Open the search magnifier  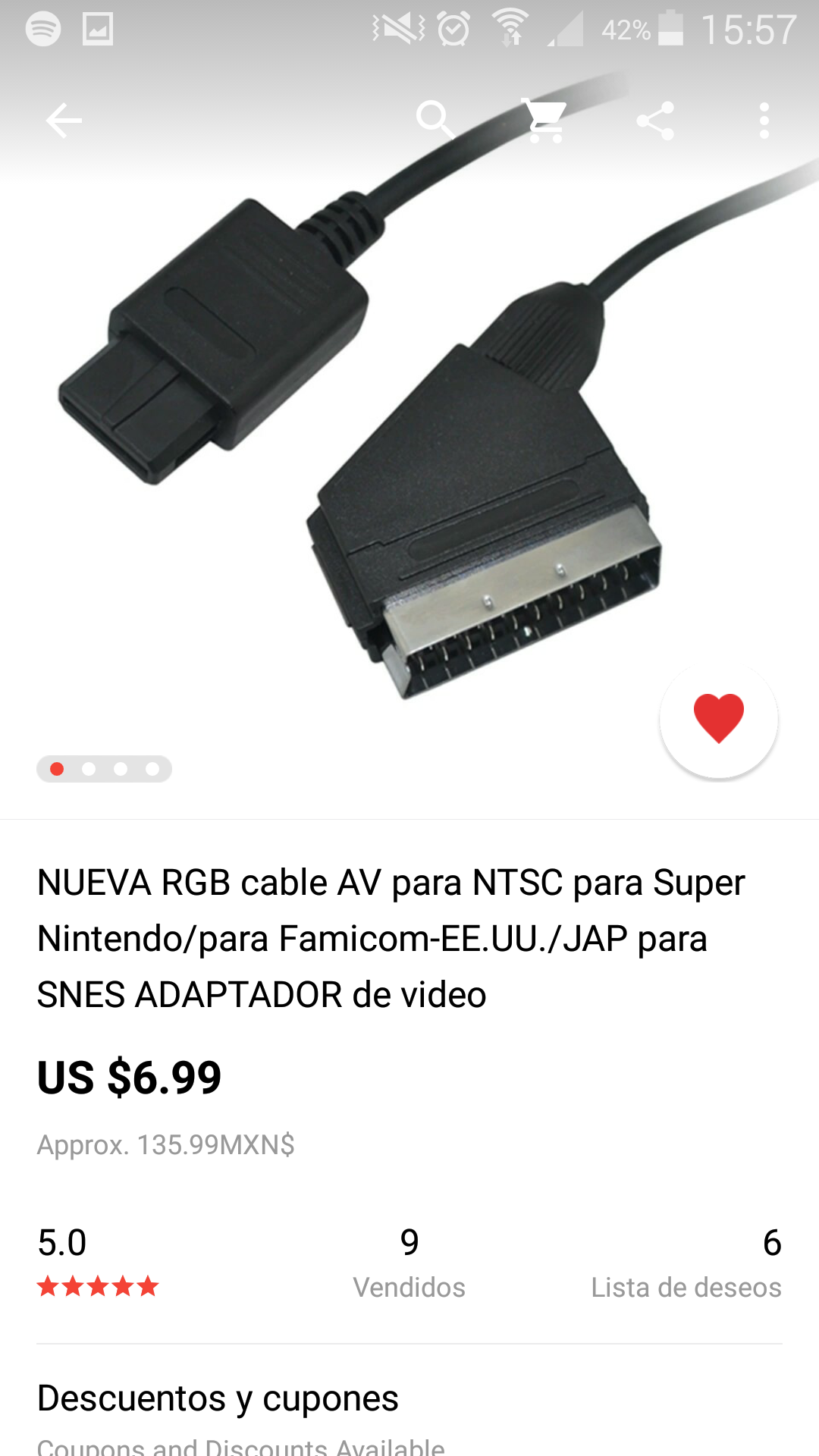click(435, 120)
